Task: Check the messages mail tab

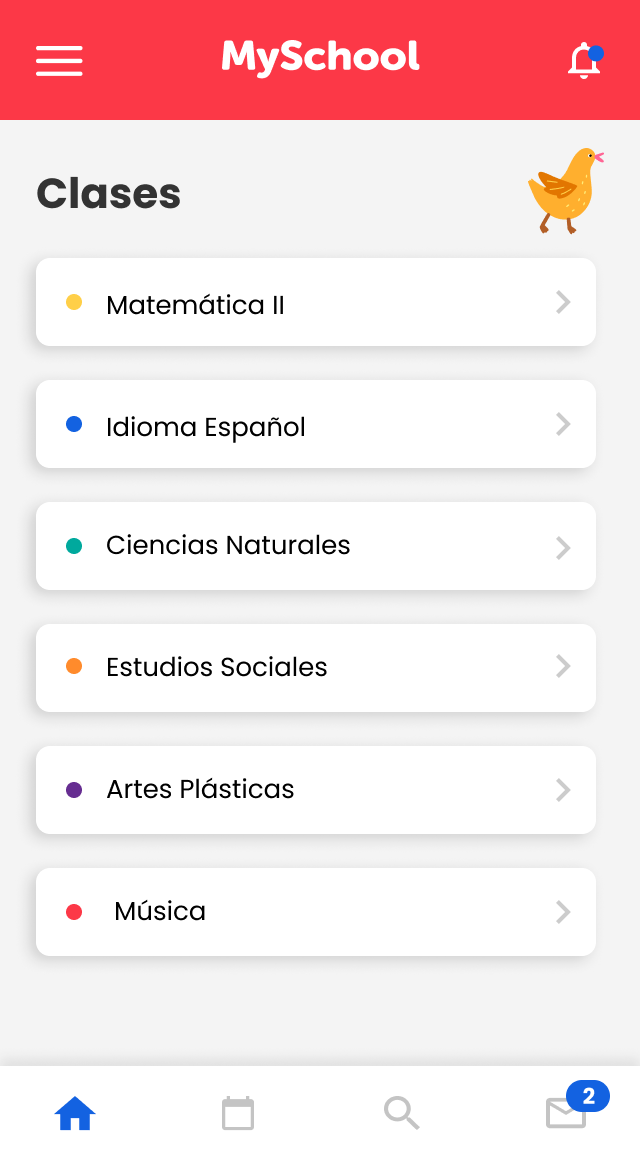Action: pyautogui.click(x=566, y=1113)
